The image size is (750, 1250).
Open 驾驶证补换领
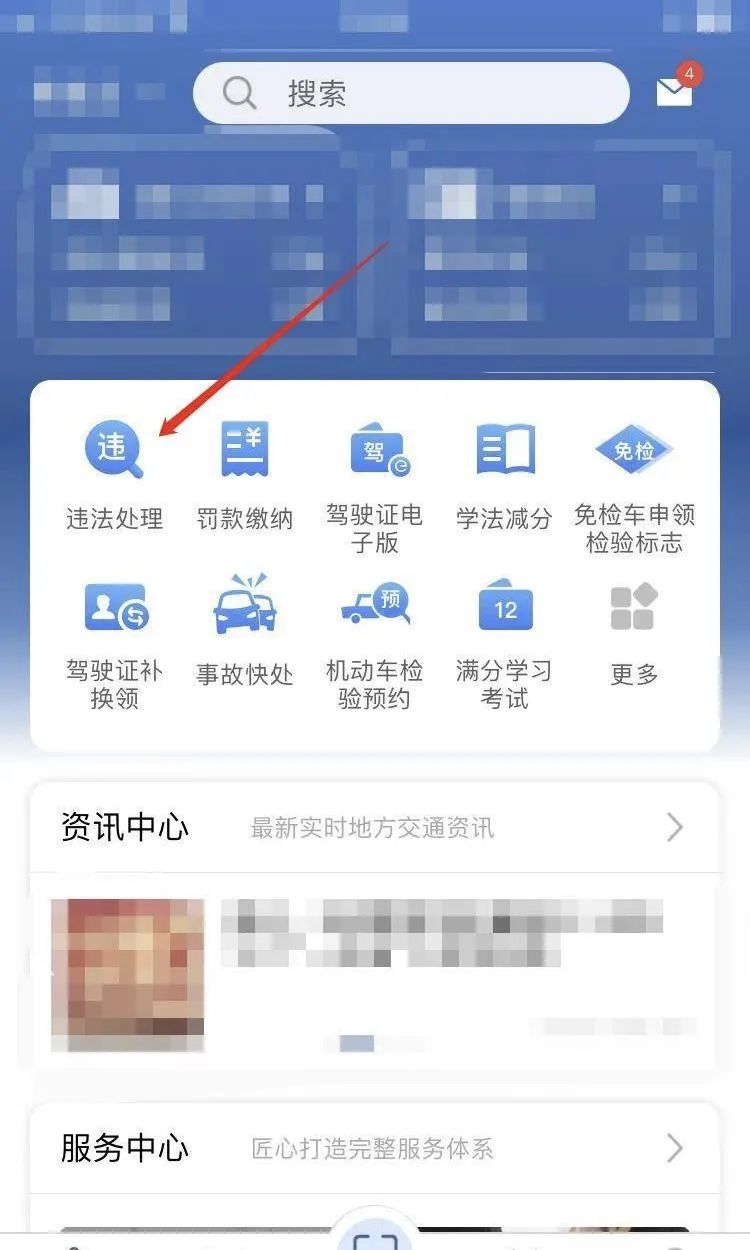point(114,610)
